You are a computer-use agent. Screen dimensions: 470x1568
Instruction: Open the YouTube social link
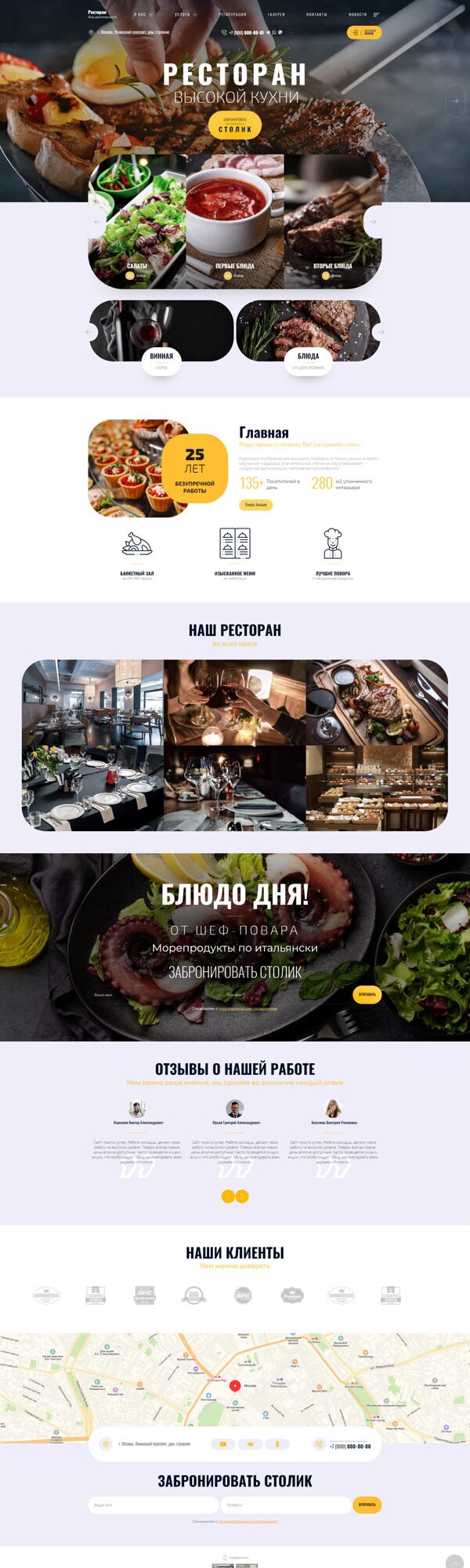click(x=223, y=1444)
